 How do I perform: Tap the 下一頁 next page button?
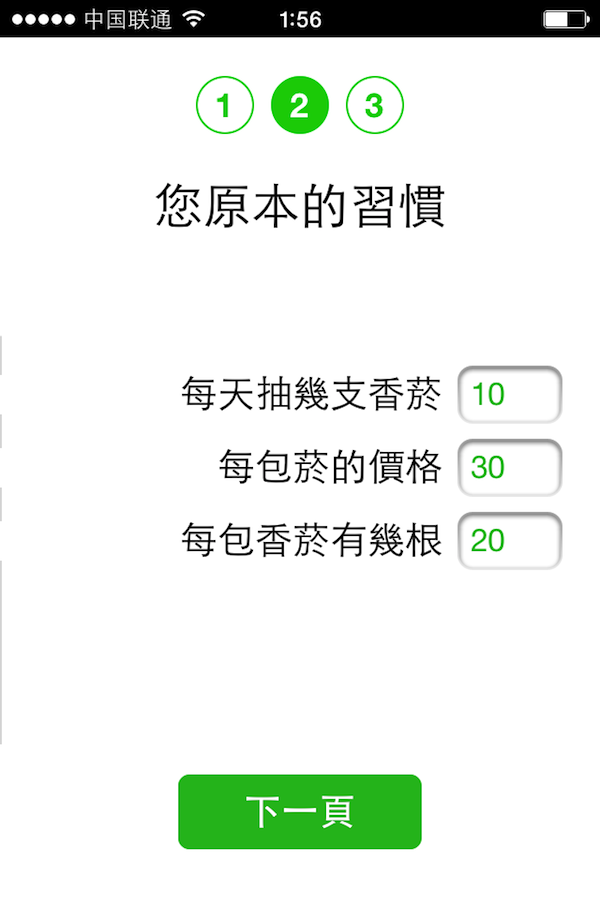(300, 812)
